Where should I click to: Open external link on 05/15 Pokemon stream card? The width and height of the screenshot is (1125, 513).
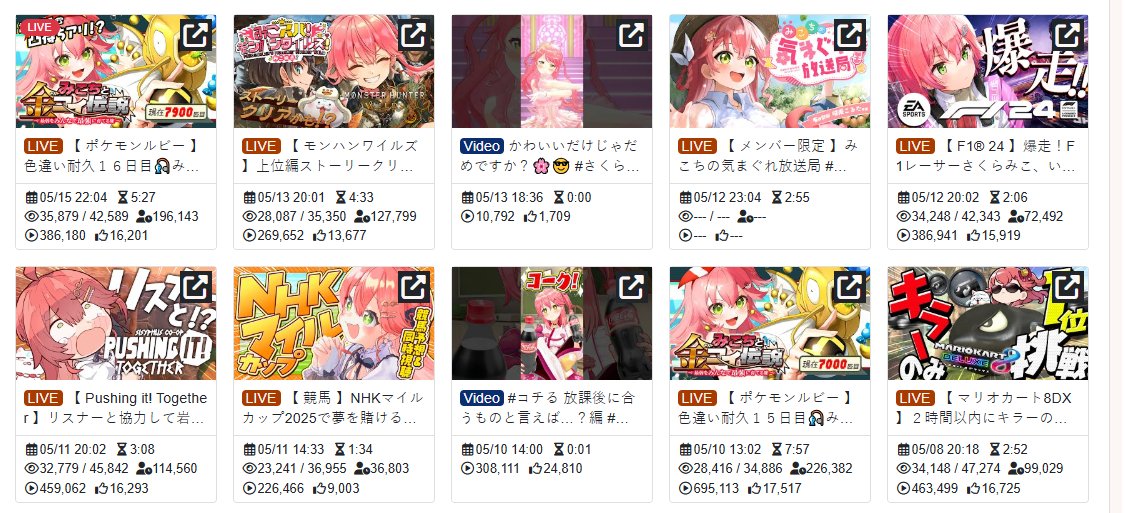point(195,36)
